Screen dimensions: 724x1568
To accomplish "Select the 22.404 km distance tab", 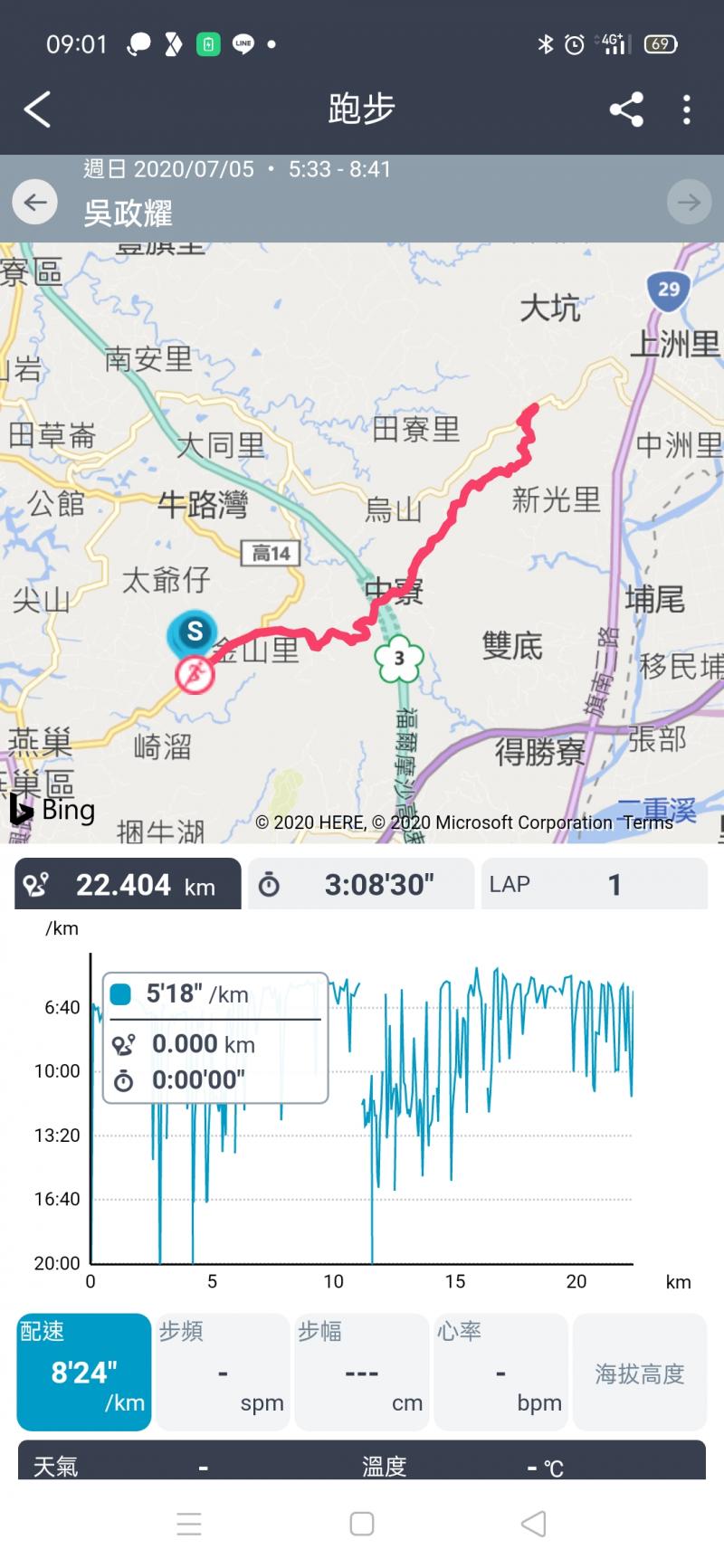I will (x=128, y=884).
